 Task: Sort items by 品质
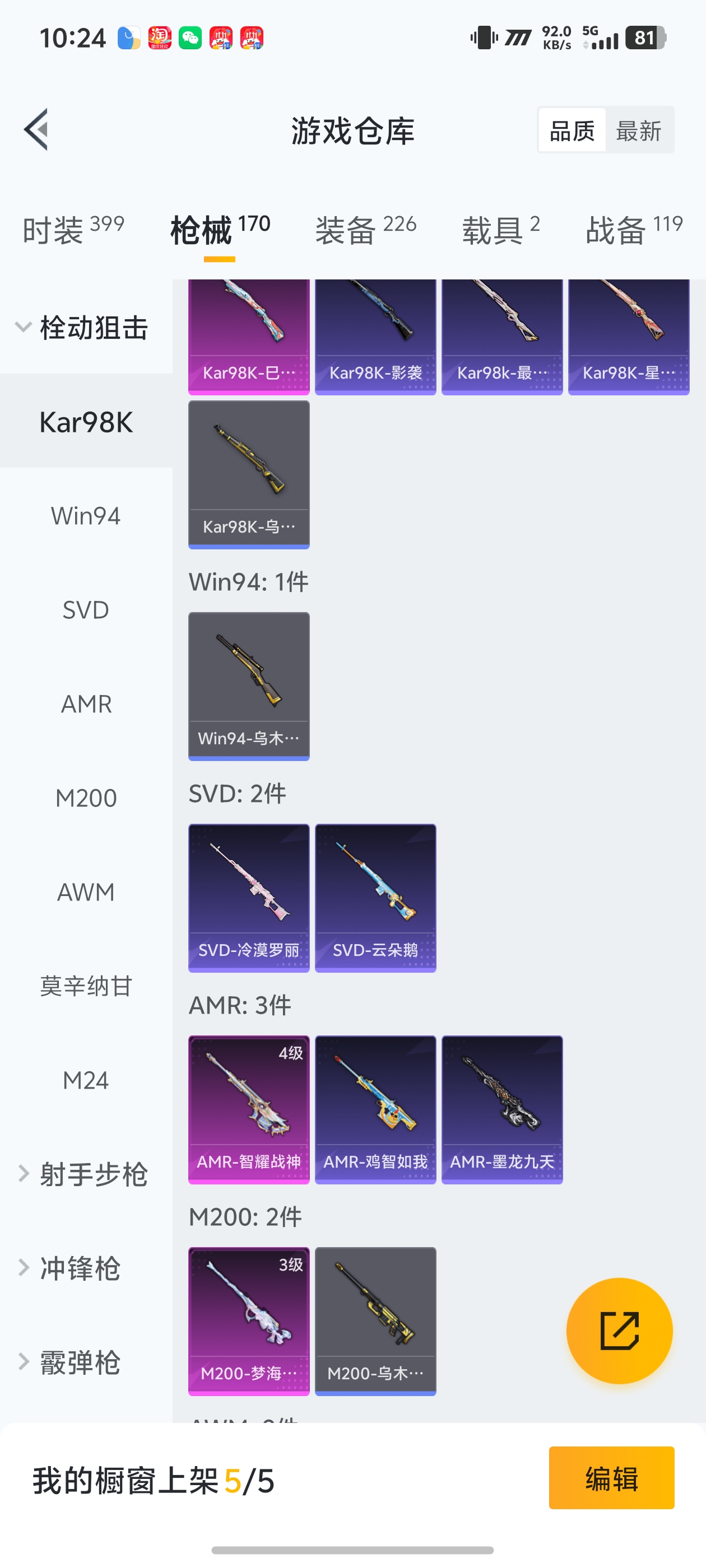click(572, 130)
